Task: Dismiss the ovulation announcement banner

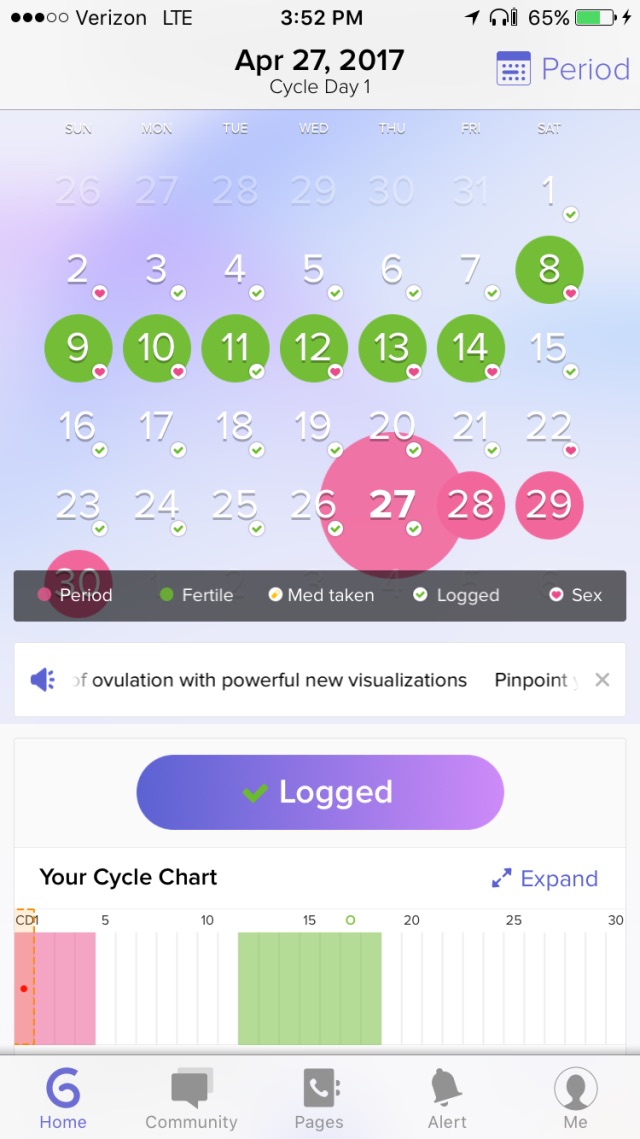Action: pos(602,680)
